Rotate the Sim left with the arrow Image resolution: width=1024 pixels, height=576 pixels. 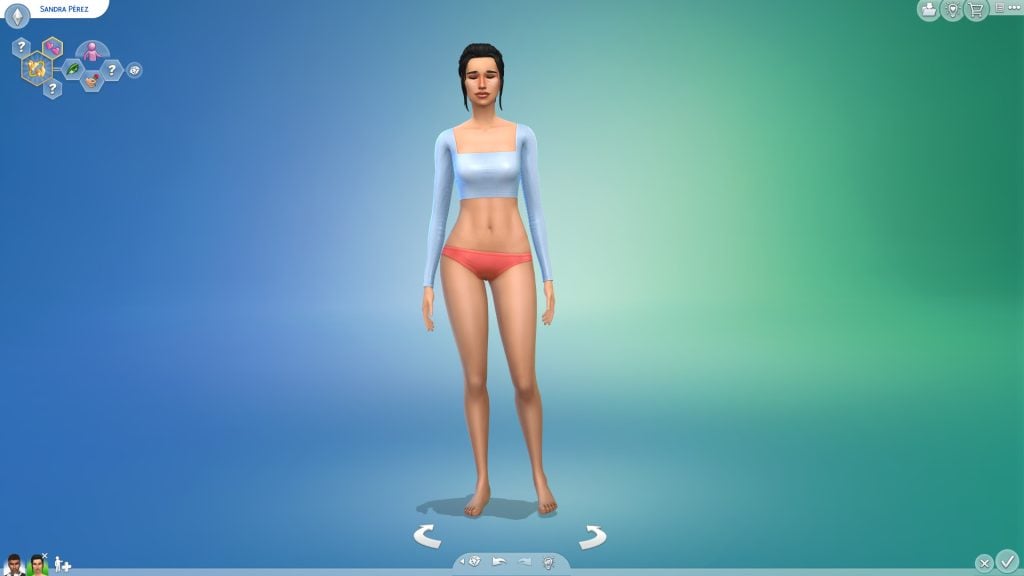[x=427, y=536]
